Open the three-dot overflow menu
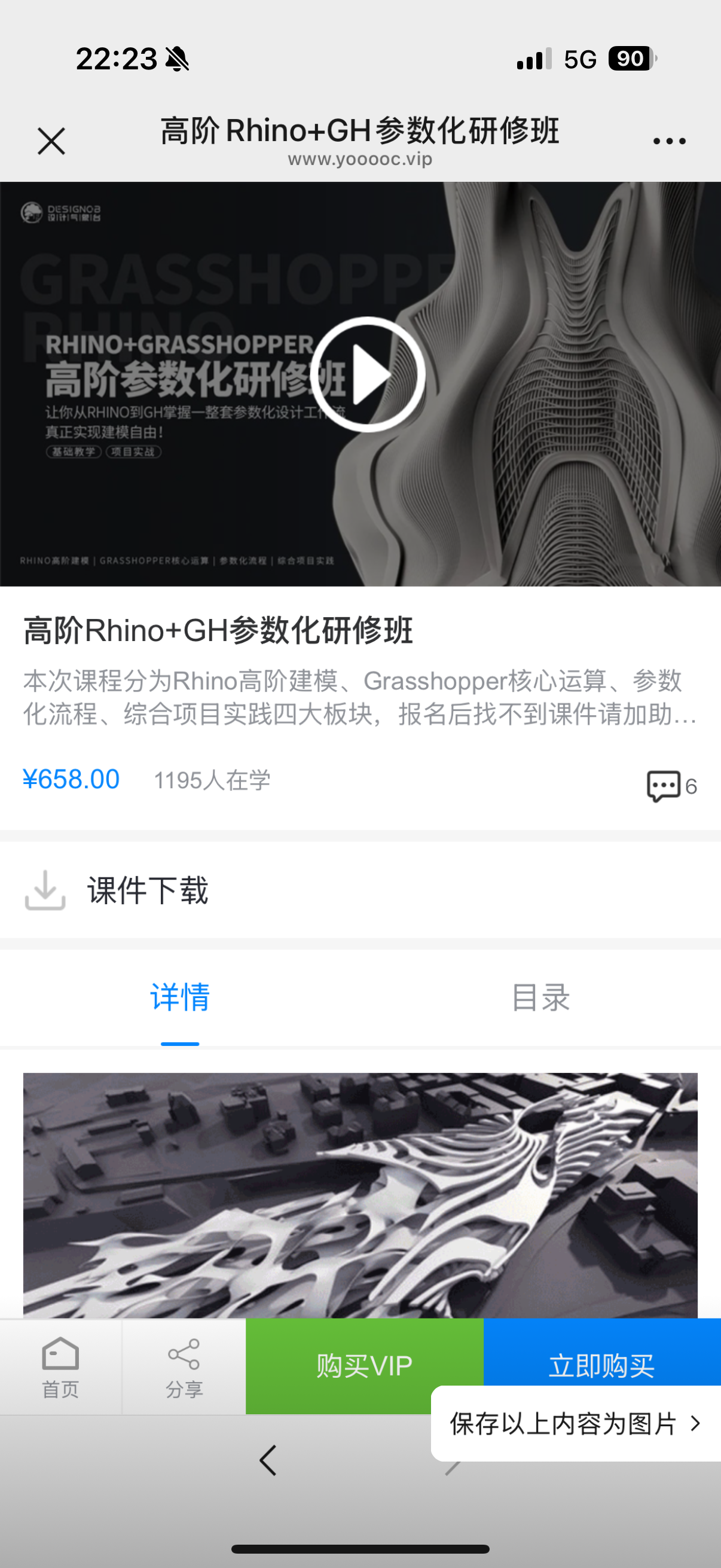Screen dimensions: 721x1568 [668, 141]
